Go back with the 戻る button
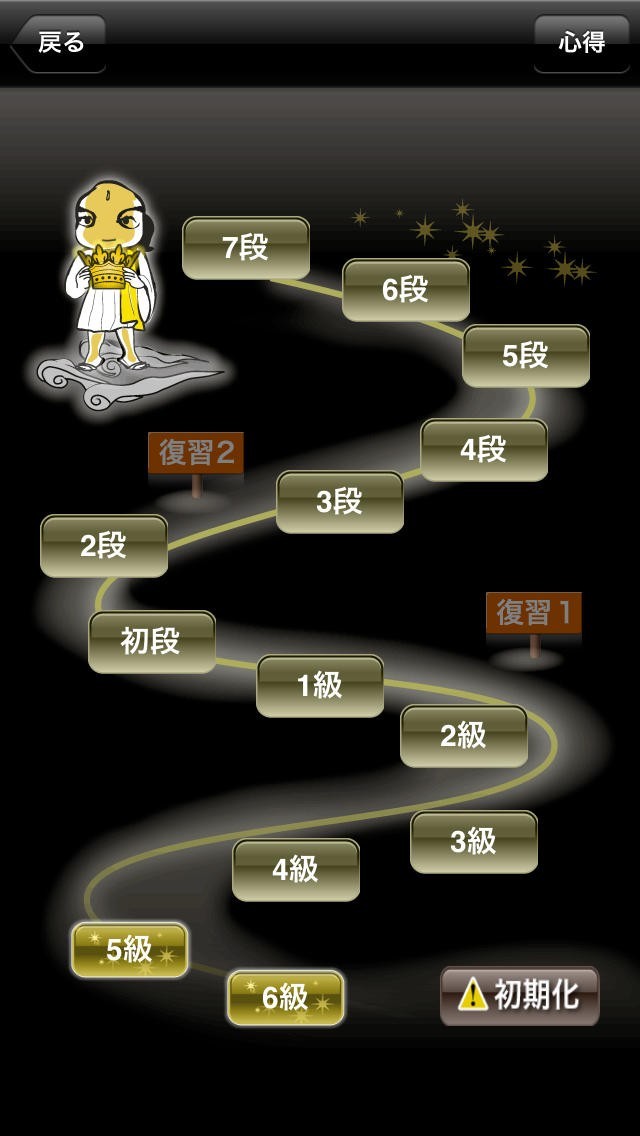This screenshot has width=640, height=1136. (59, 43)
